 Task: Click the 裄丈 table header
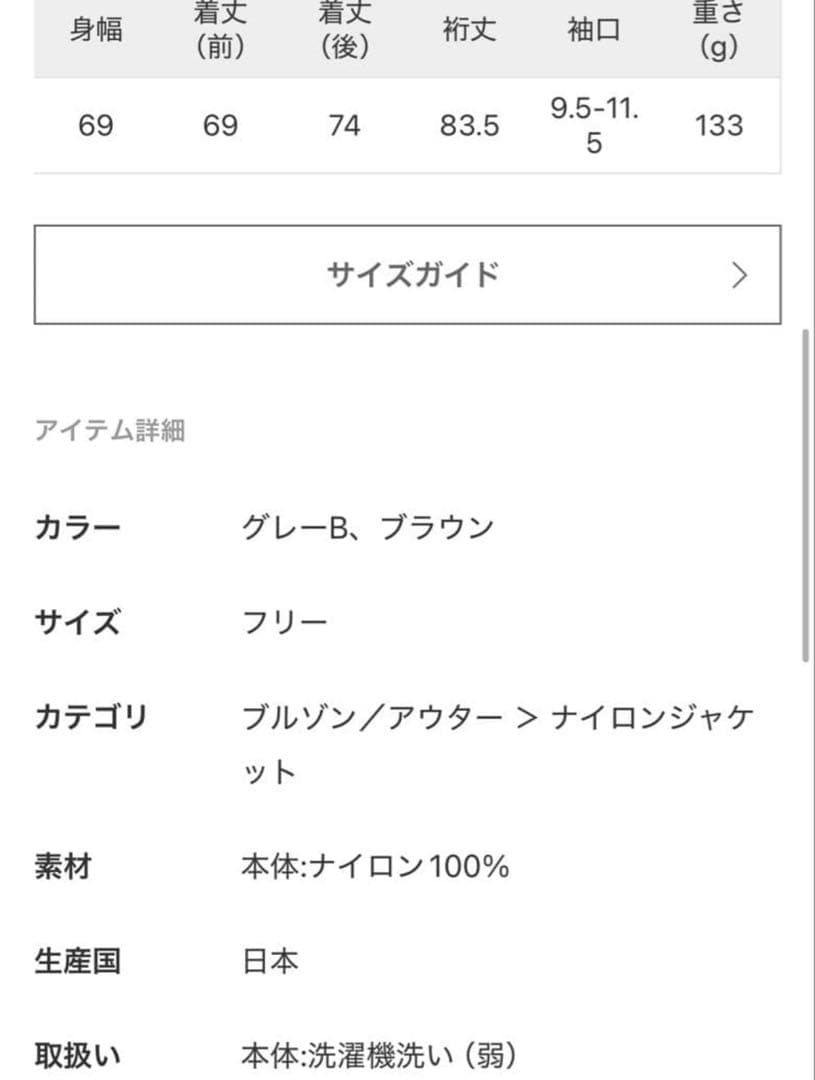click(468, 29)
